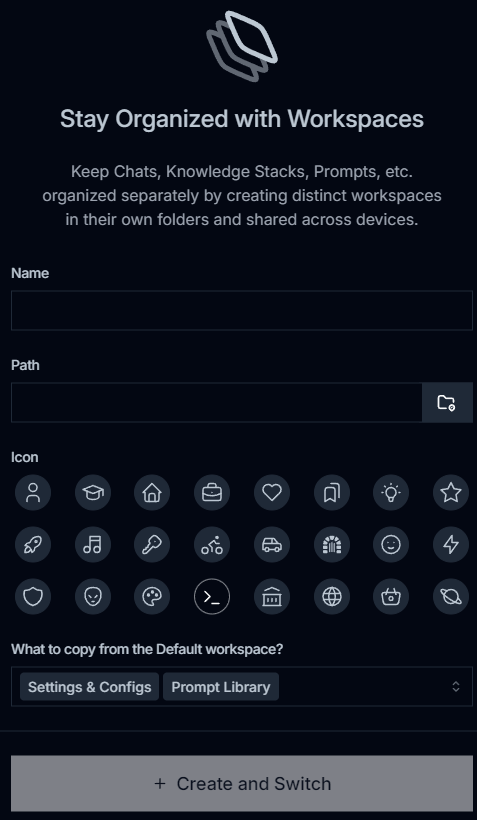Select the car icon
Viewport: 477px width, 820px height.
pos(272,544)
